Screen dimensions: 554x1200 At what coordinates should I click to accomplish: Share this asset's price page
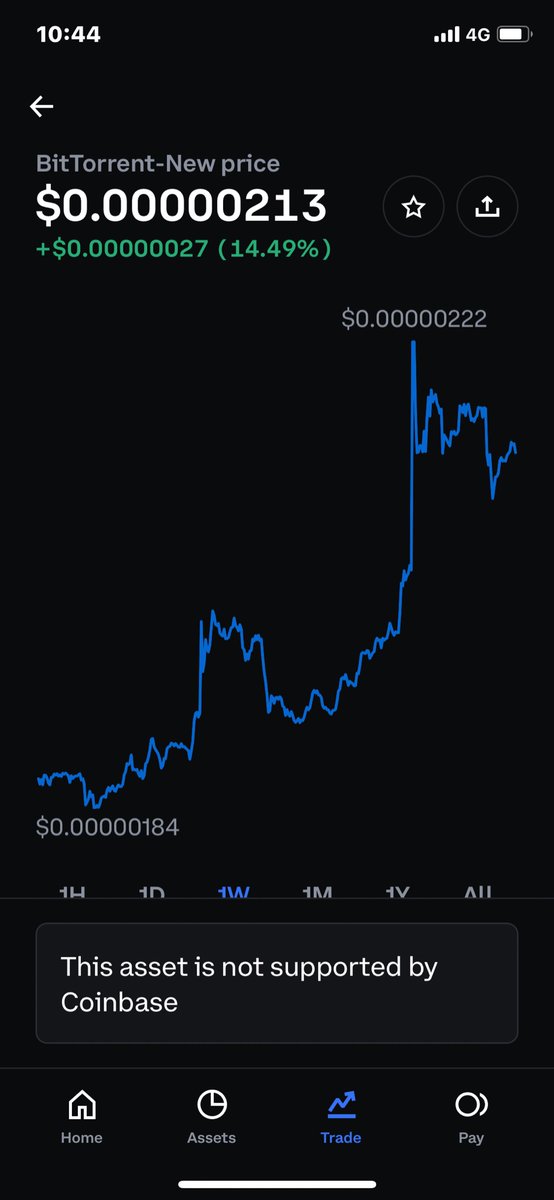pyautogui.click(x=487, y=207)
